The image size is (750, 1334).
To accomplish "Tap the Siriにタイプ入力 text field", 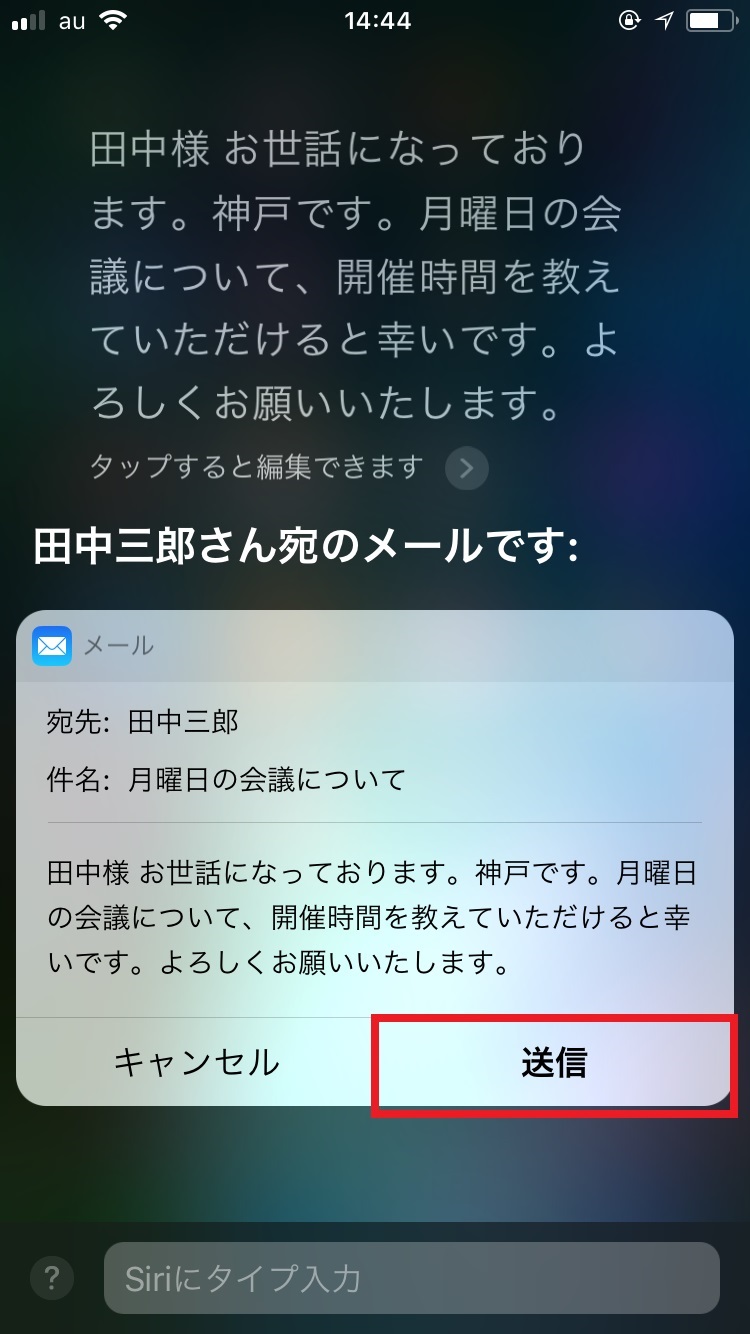I will (x=411, y=1278).
